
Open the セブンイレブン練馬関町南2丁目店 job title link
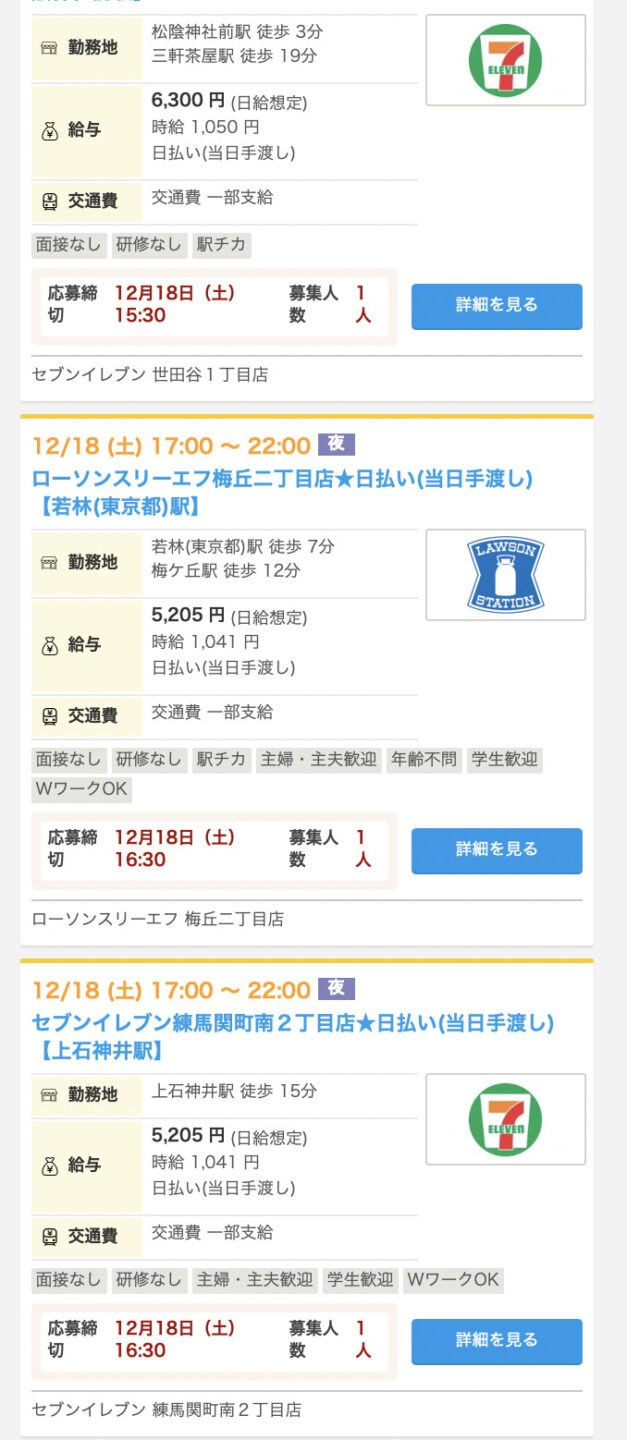293,1037
